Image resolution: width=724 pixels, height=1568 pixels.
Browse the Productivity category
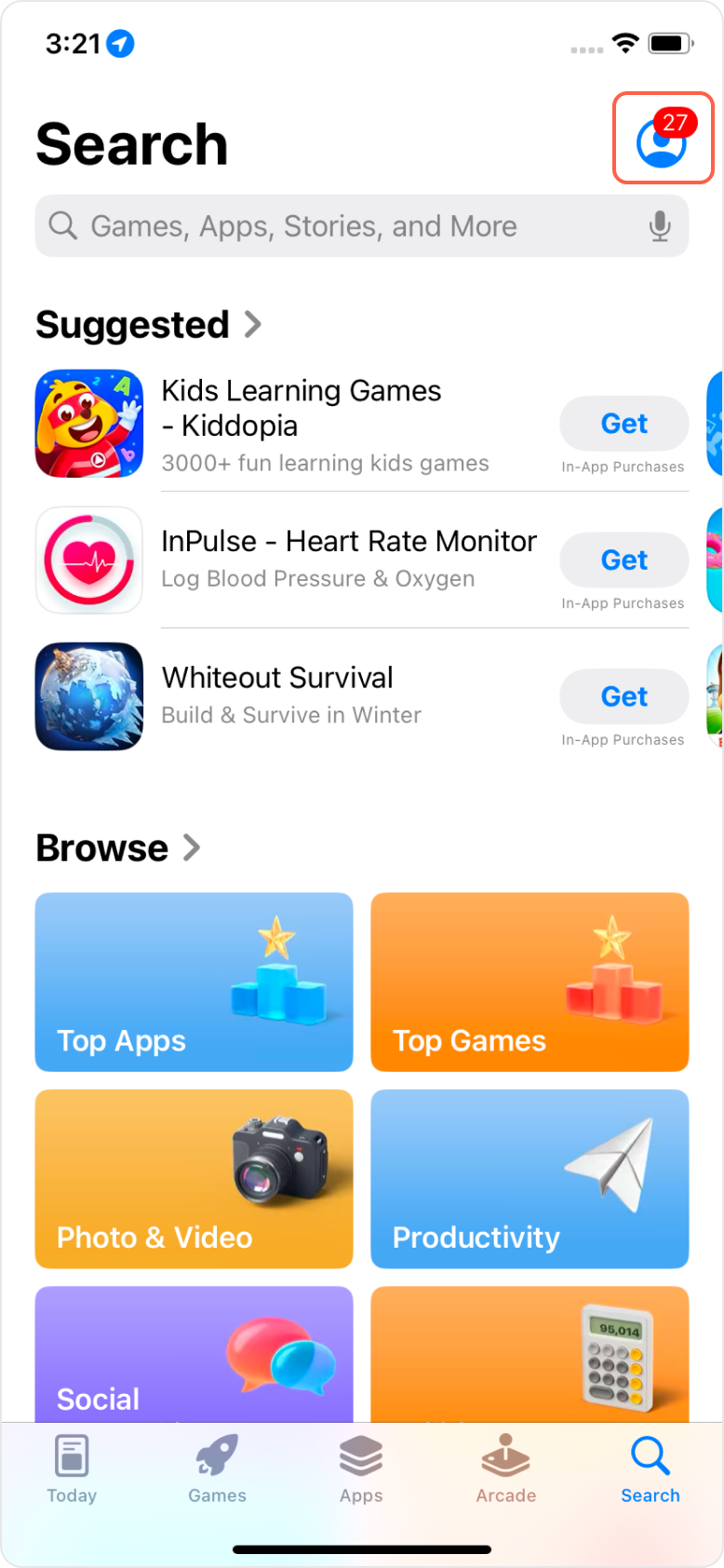(530, 1179)
